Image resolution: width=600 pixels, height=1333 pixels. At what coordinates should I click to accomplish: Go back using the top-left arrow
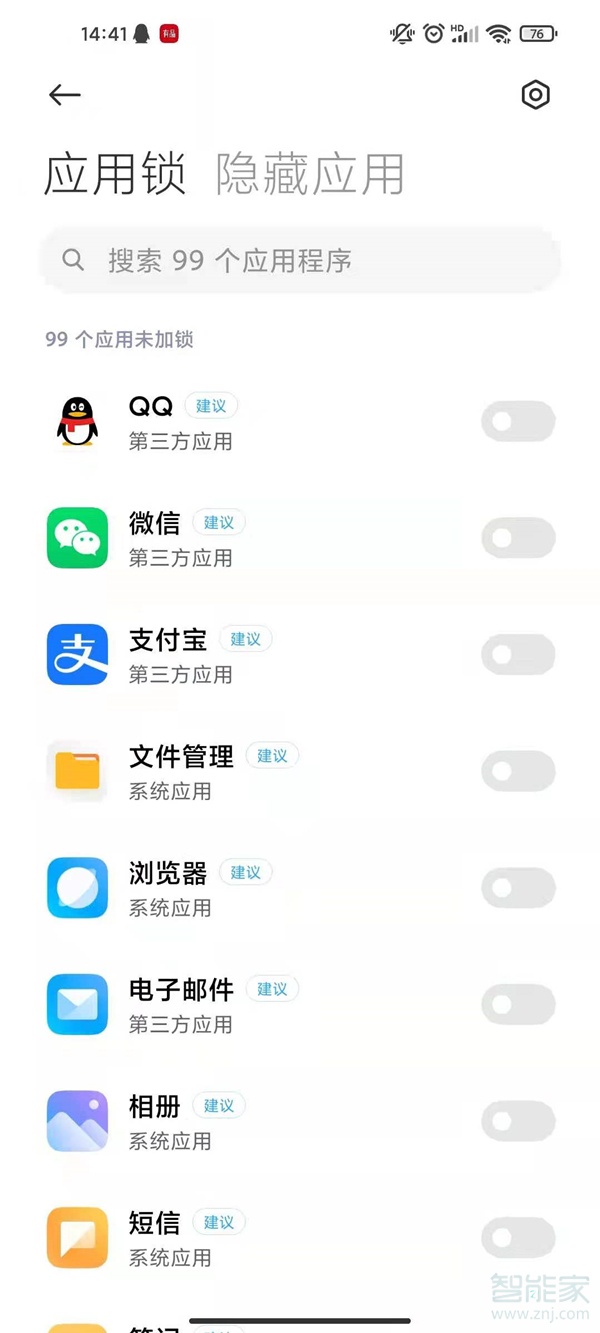pyautogui.click(x=65, y=95)
